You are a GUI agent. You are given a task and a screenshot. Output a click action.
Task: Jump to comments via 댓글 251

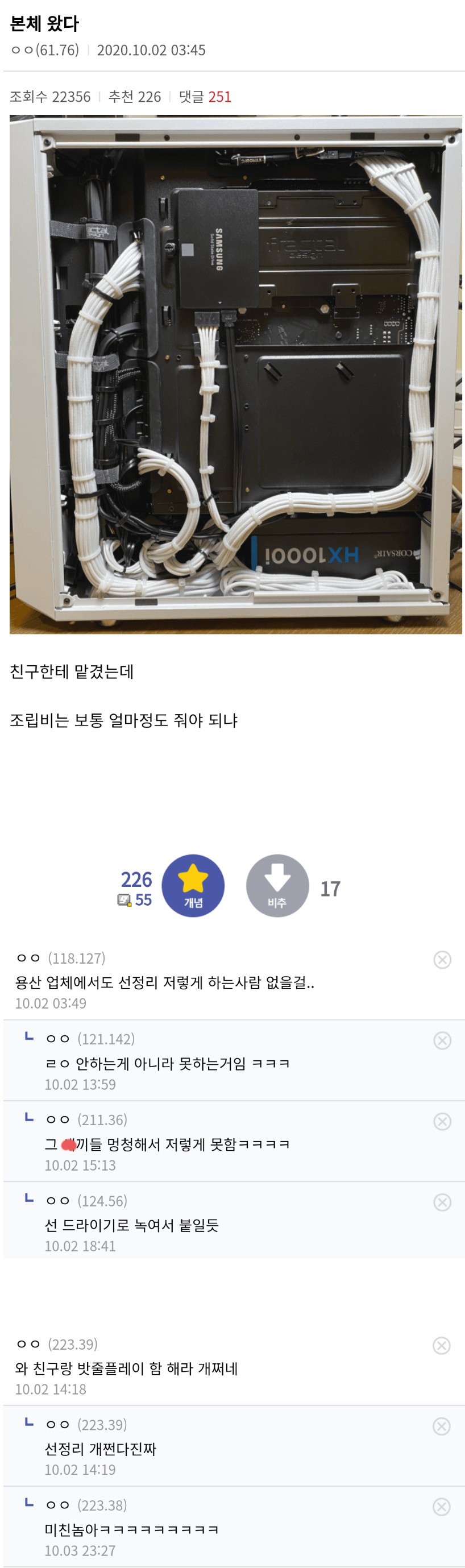tap(205, 97)
